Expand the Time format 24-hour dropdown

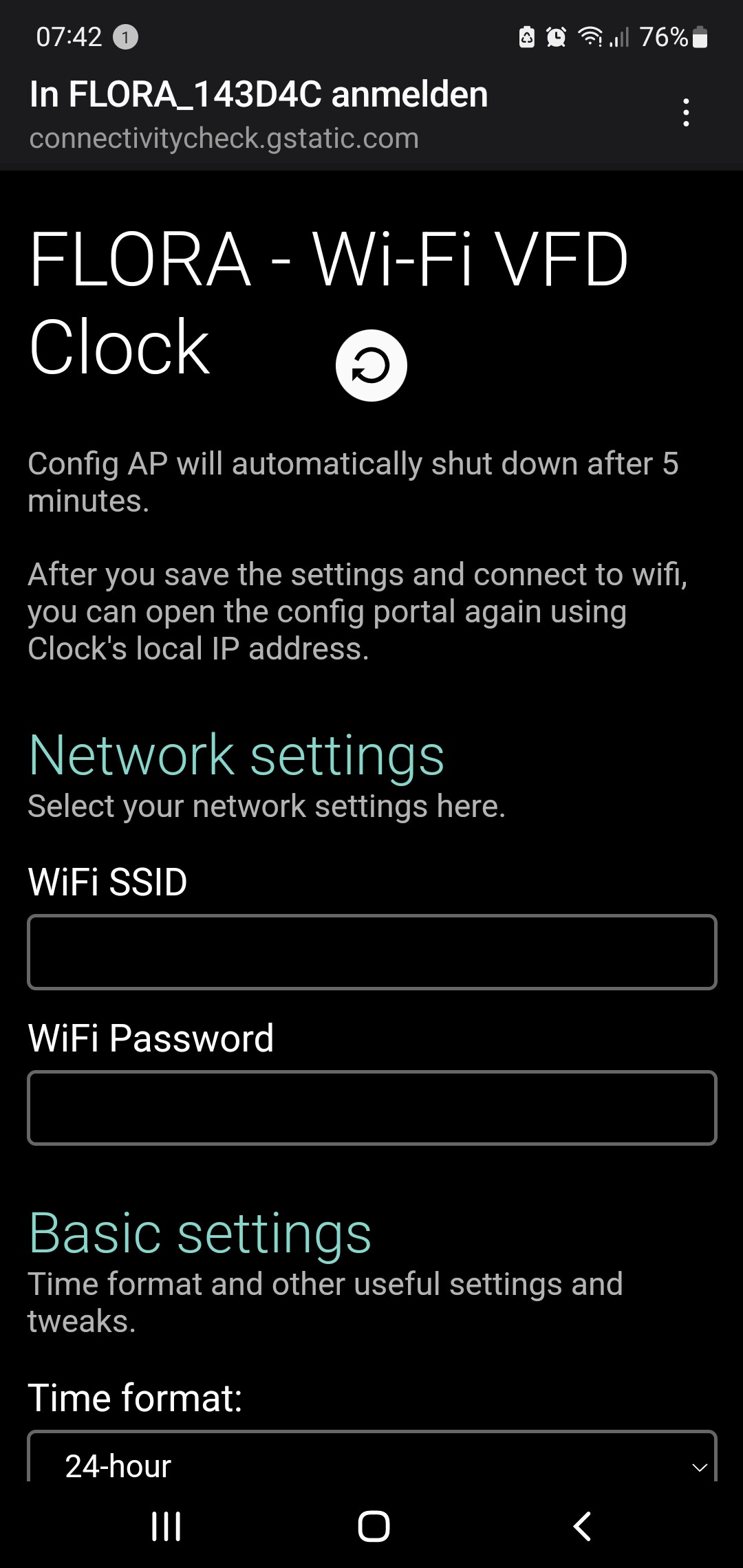point(372,1457)
